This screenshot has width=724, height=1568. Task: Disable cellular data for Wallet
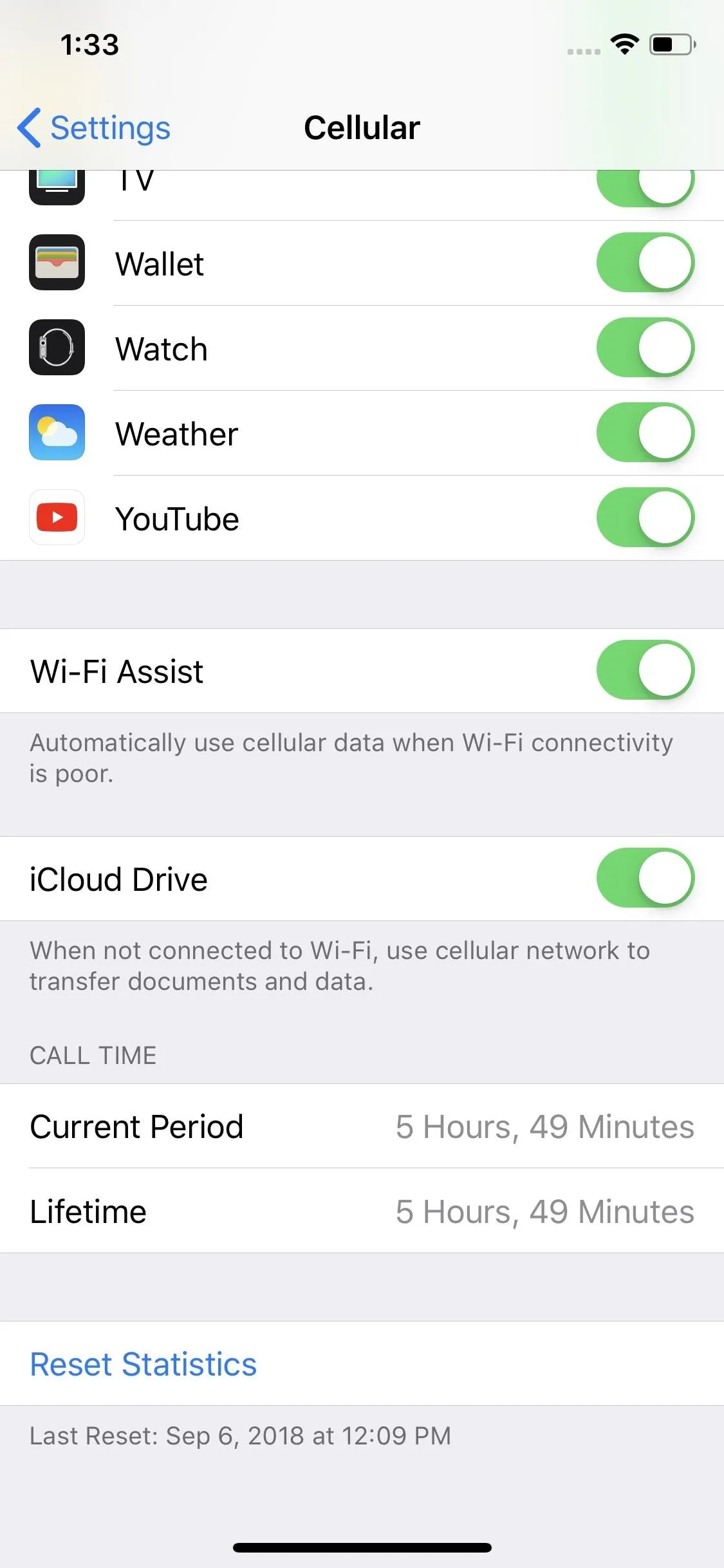645,263
